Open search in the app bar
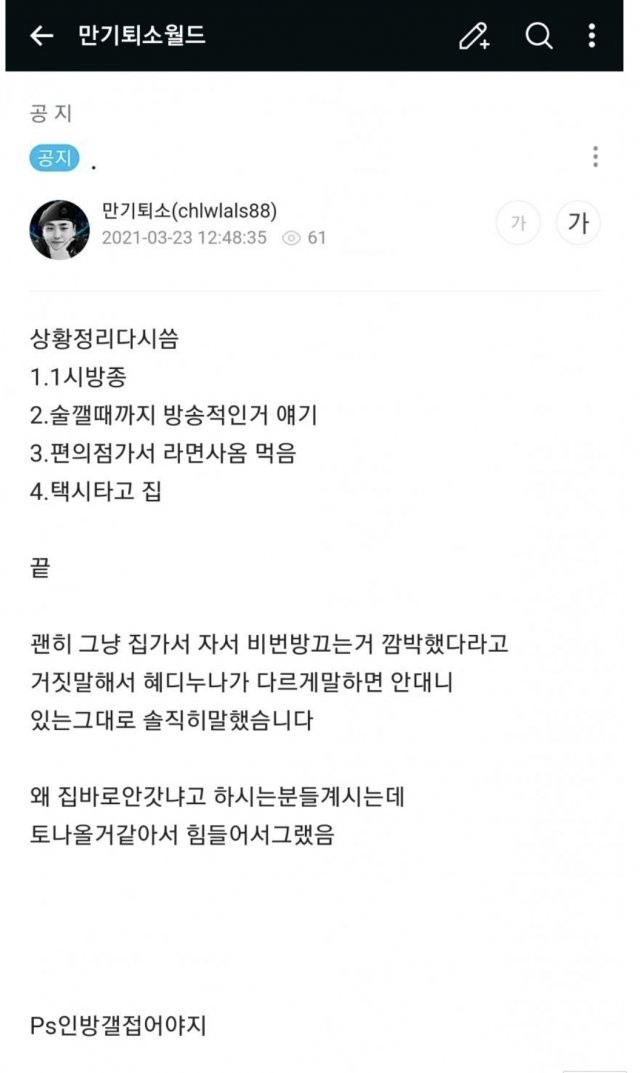This screenshot has height=1073, width=640. [x=539, y=37]
